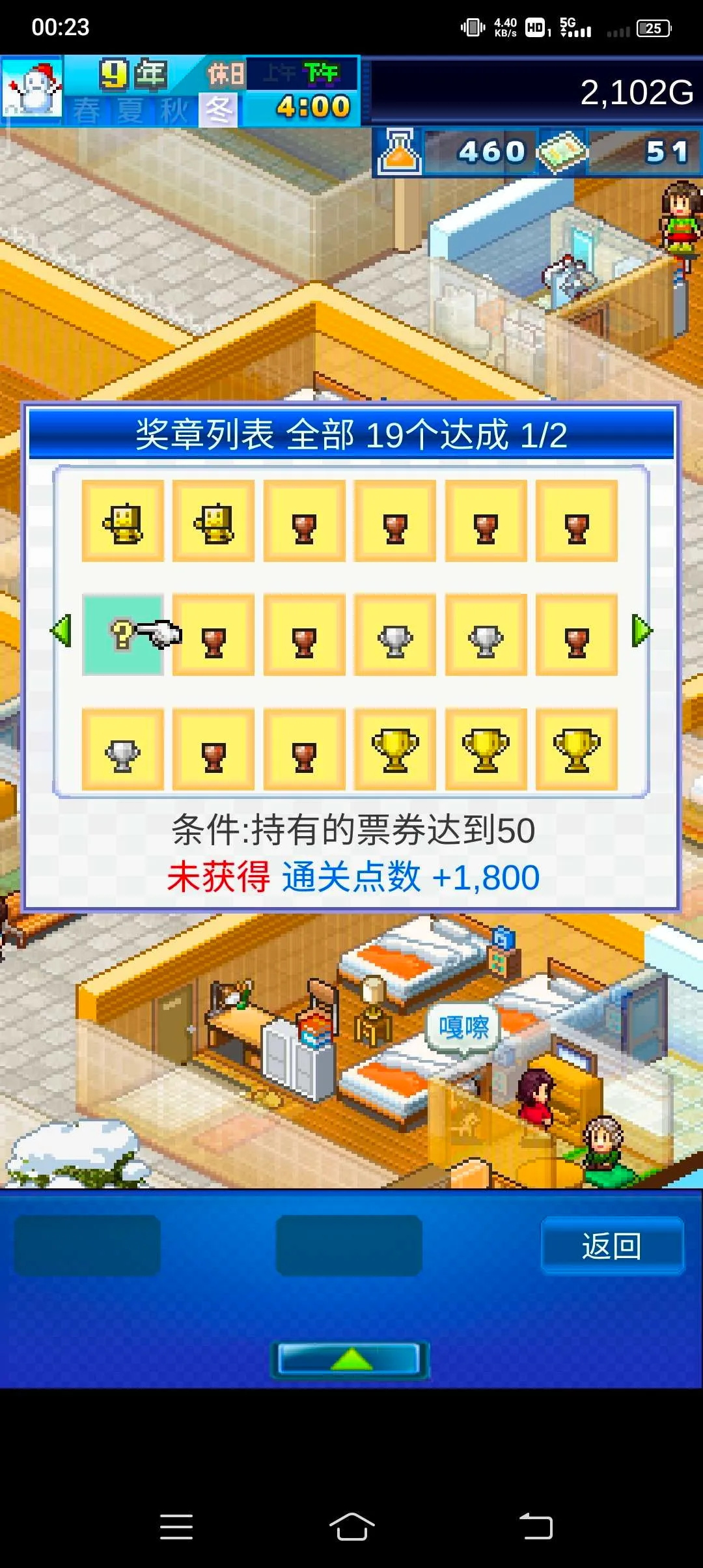This screenshot has height=1568, width=703.
Task: Go back using the system back button
Action: tap(536, 1526)
